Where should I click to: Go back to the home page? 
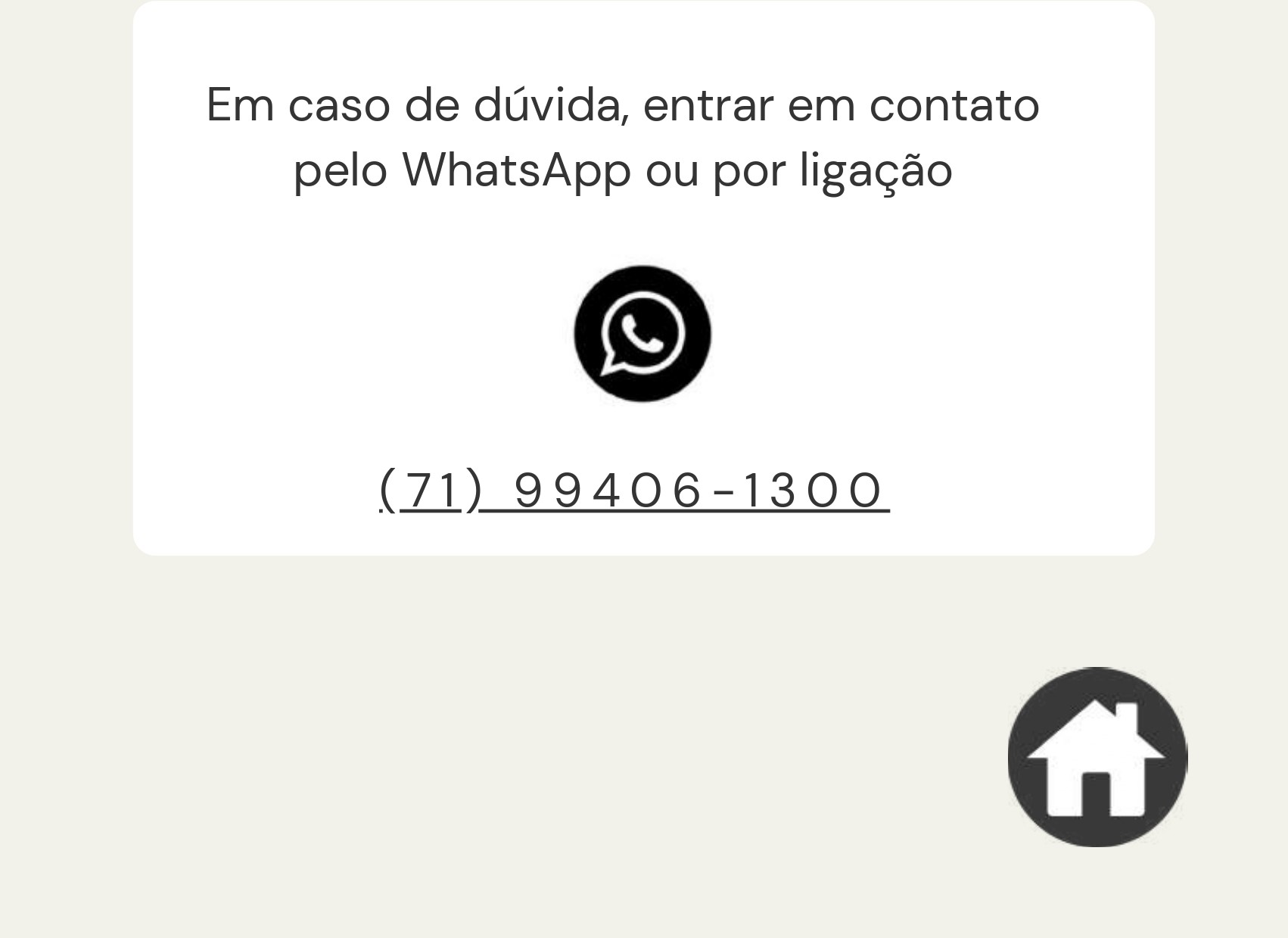(x=1097, y=757)
